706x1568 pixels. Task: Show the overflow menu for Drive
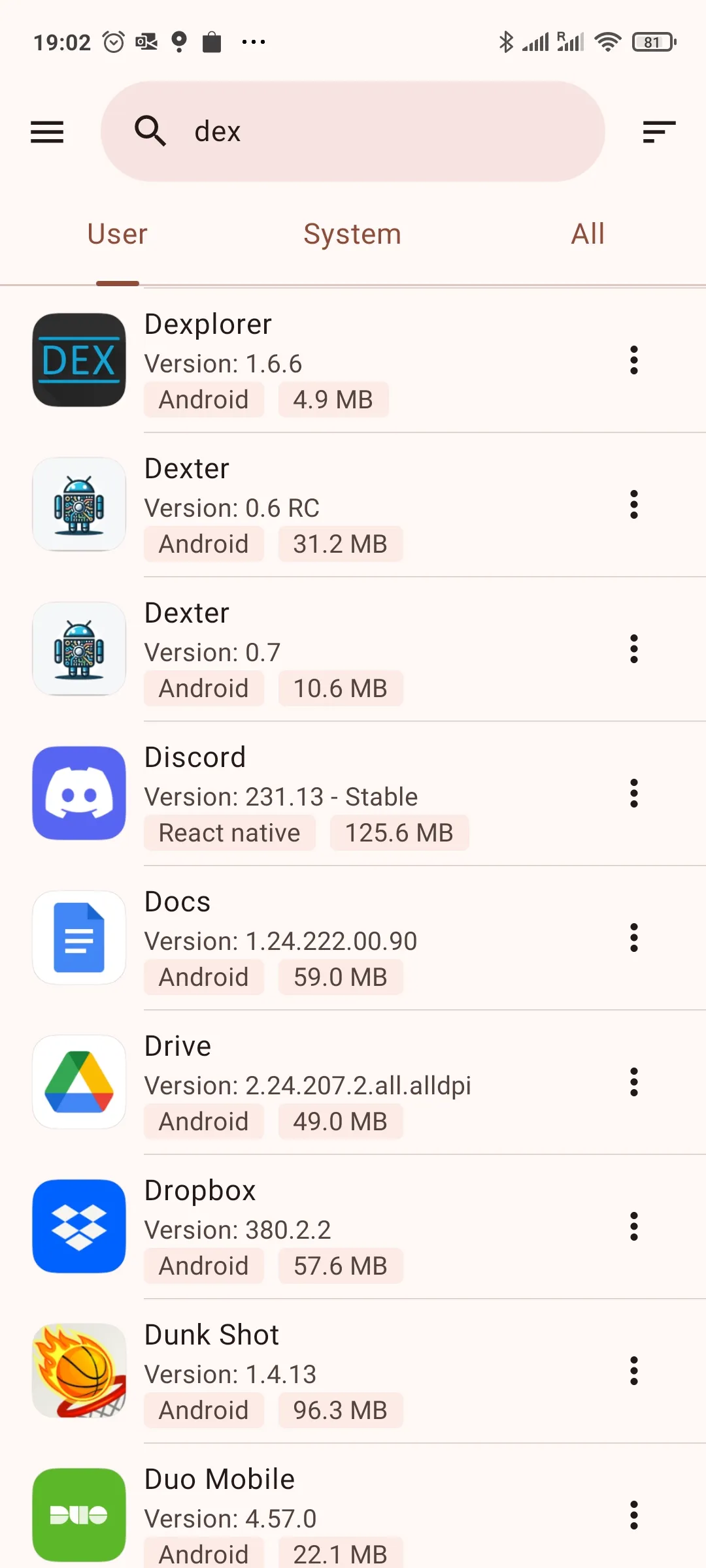(x=633, y=1082)
